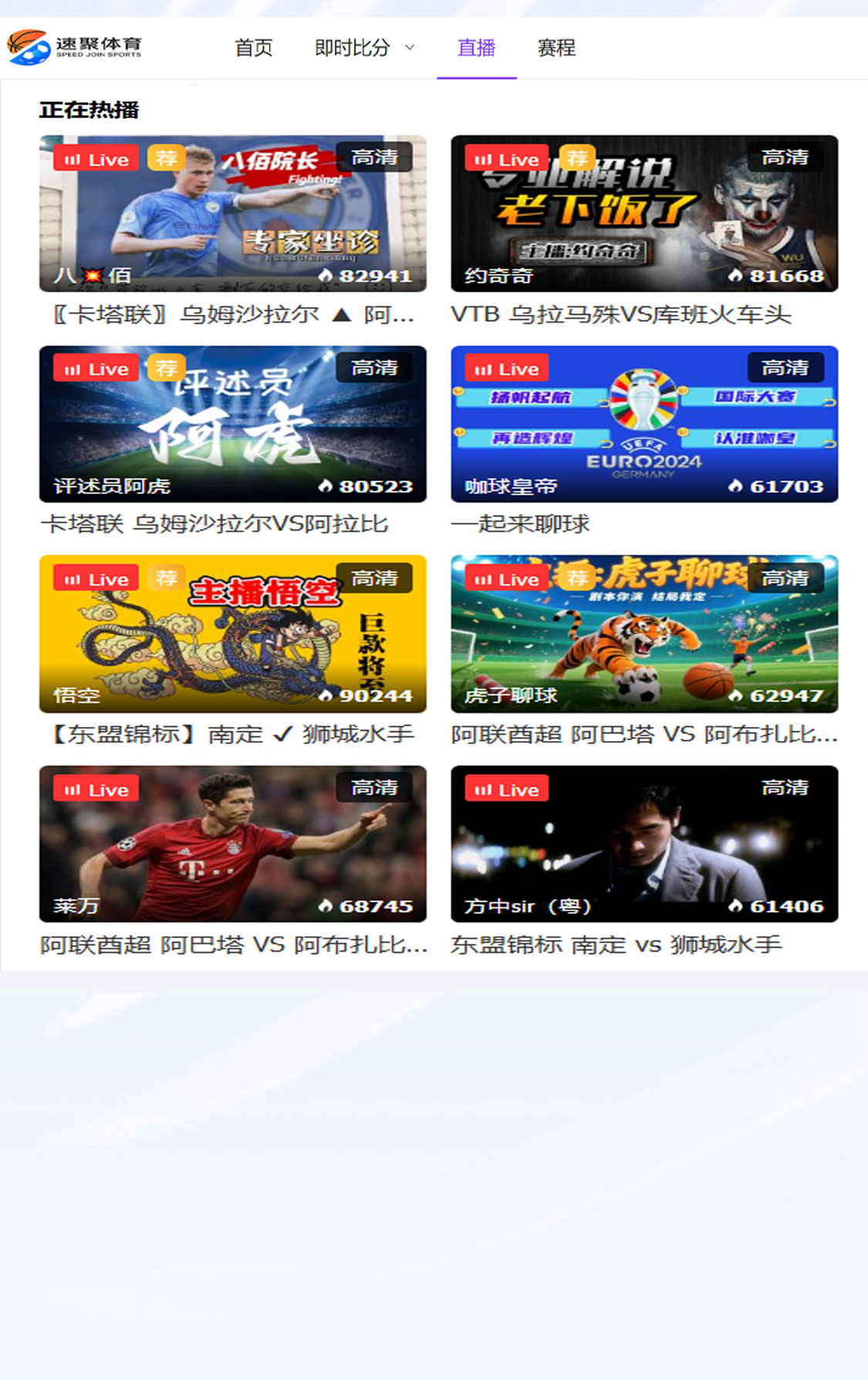
Task: Open the 八佰 live stream
Action: click(232, 214)
